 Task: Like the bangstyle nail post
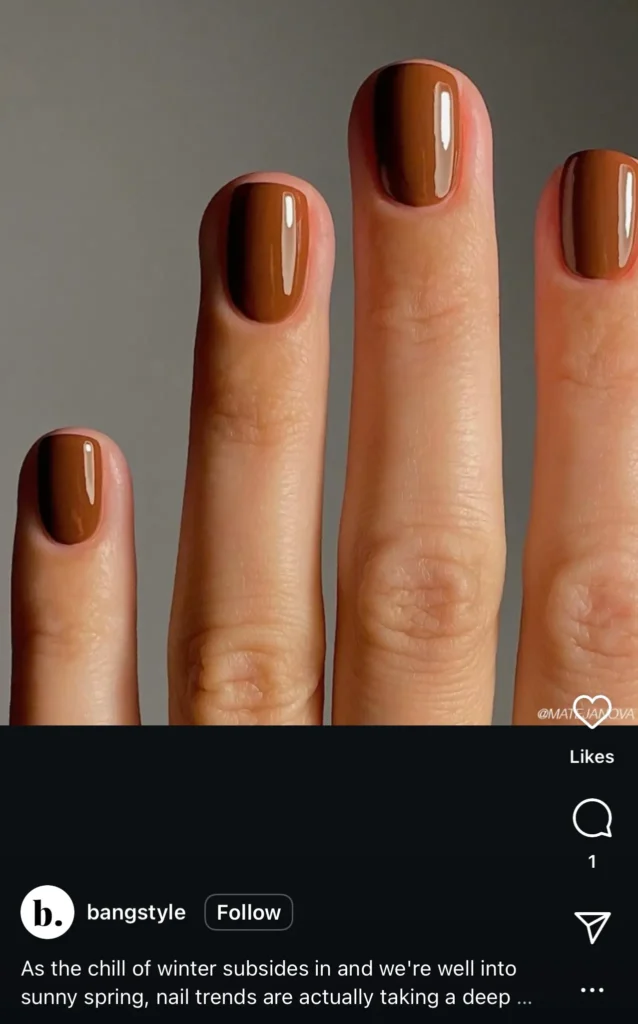(591, 712)
